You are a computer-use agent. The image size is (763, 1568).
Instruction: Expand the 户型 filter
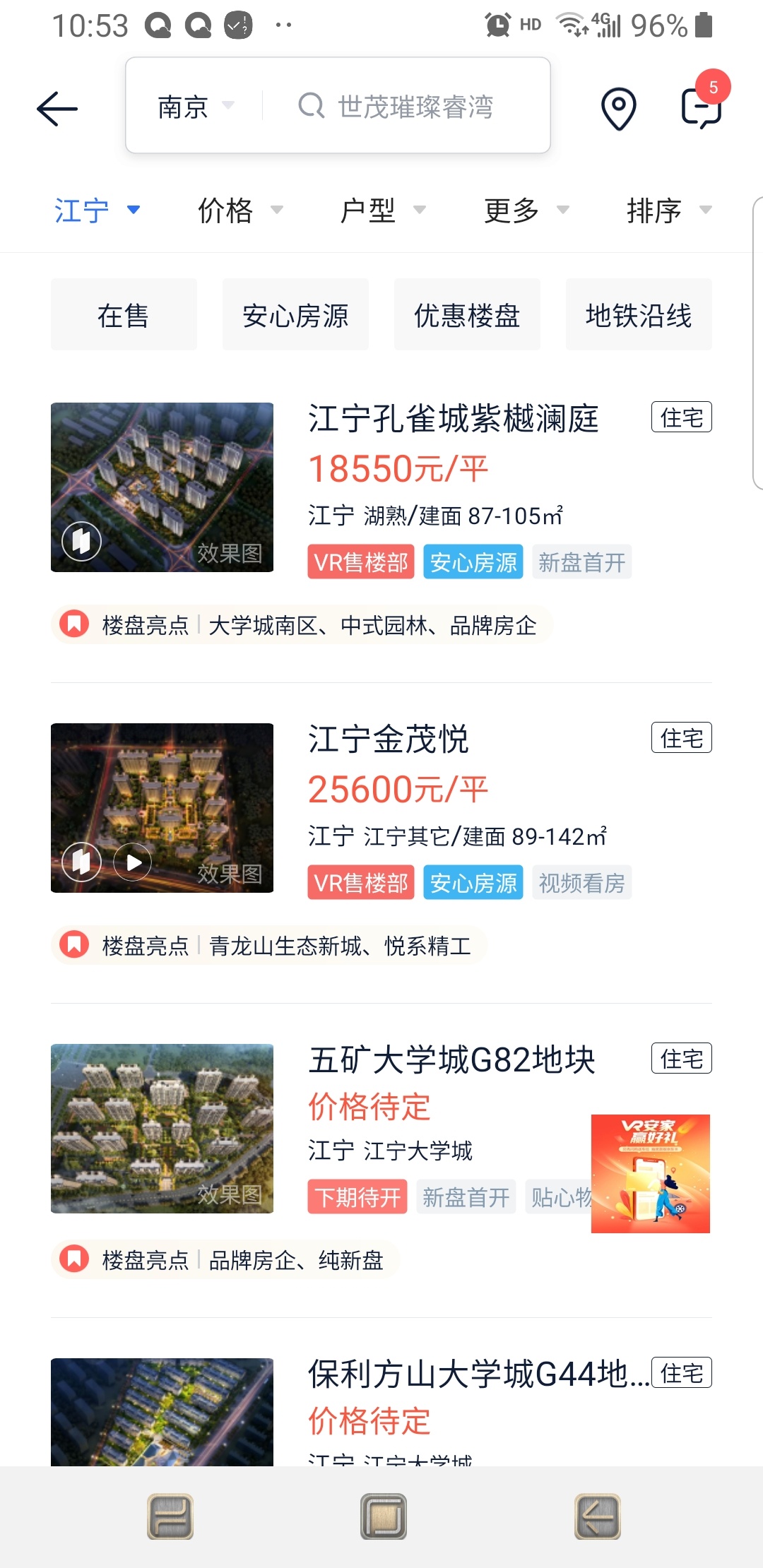tap(383, 210)
